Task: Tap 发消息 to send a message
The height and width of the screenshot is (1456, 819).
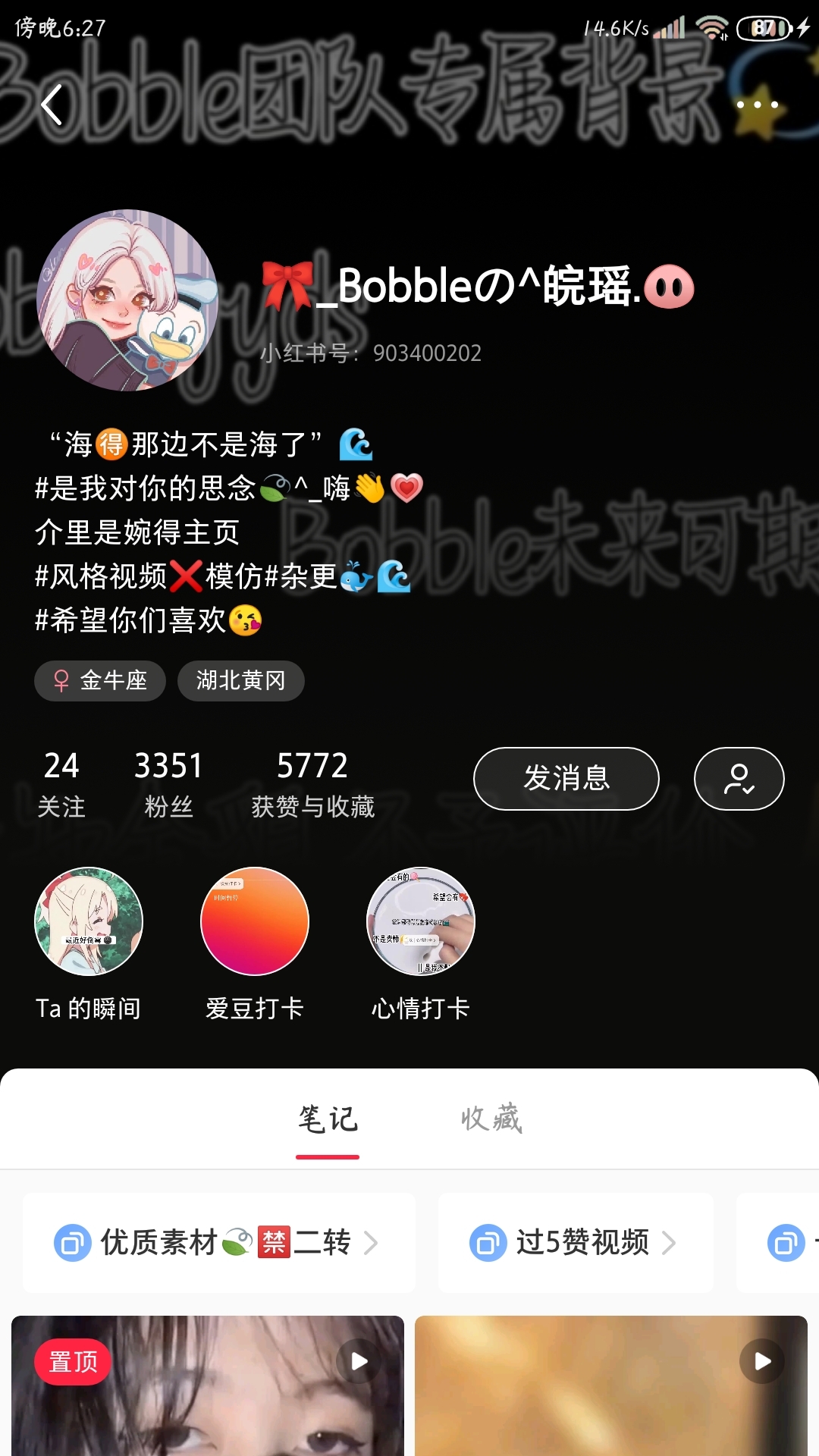Action: pos(566,779)
